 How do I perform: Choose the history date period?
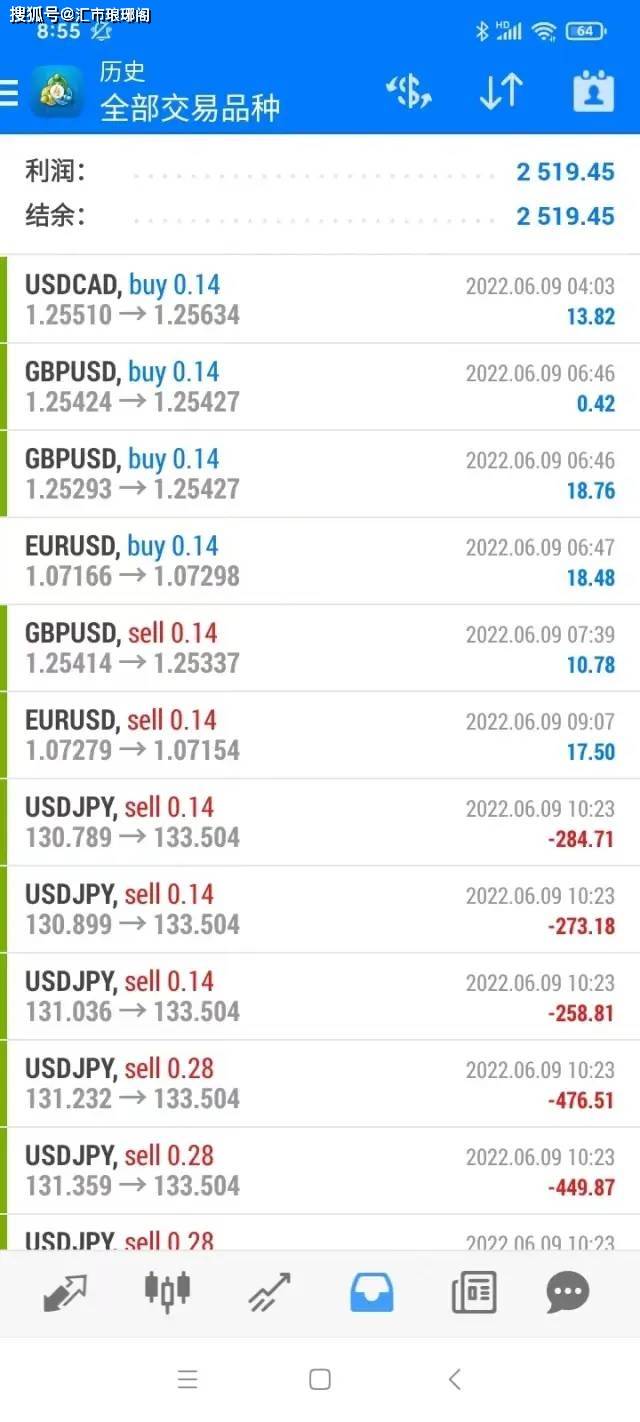click(x=592, y=93)
